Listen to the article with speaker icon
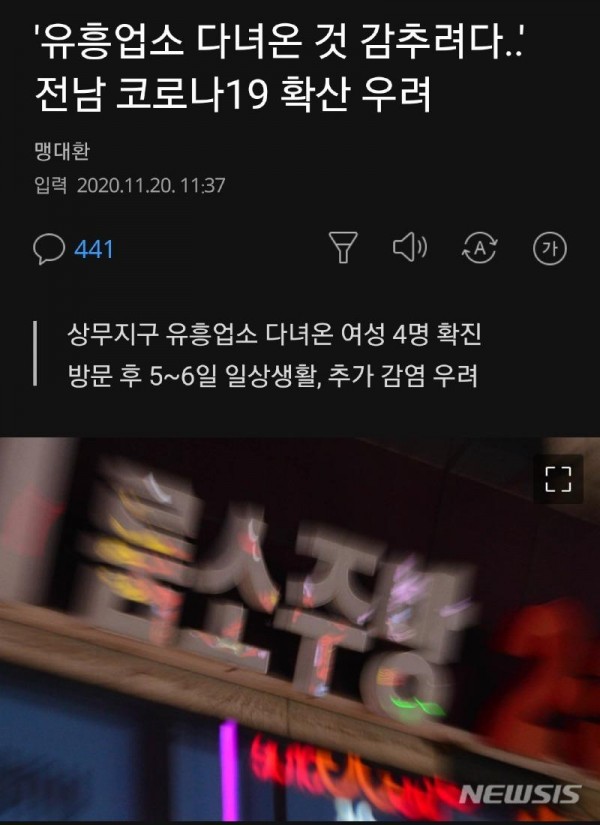This screenshot has height=825, width=600. (x=409, y=248)
